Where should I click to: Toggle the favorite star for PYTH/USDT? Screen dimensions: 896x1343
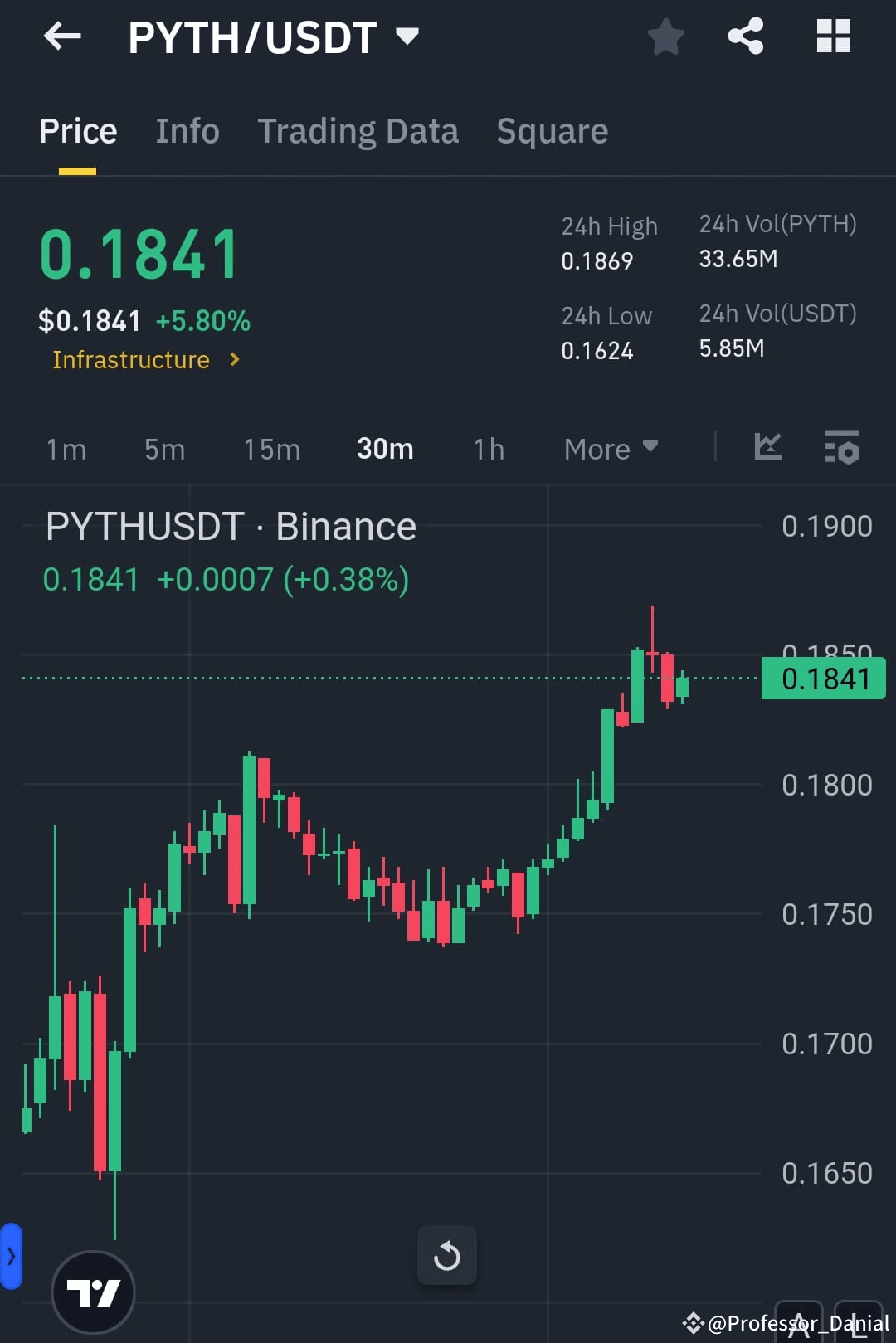click(x=665, y=36)
